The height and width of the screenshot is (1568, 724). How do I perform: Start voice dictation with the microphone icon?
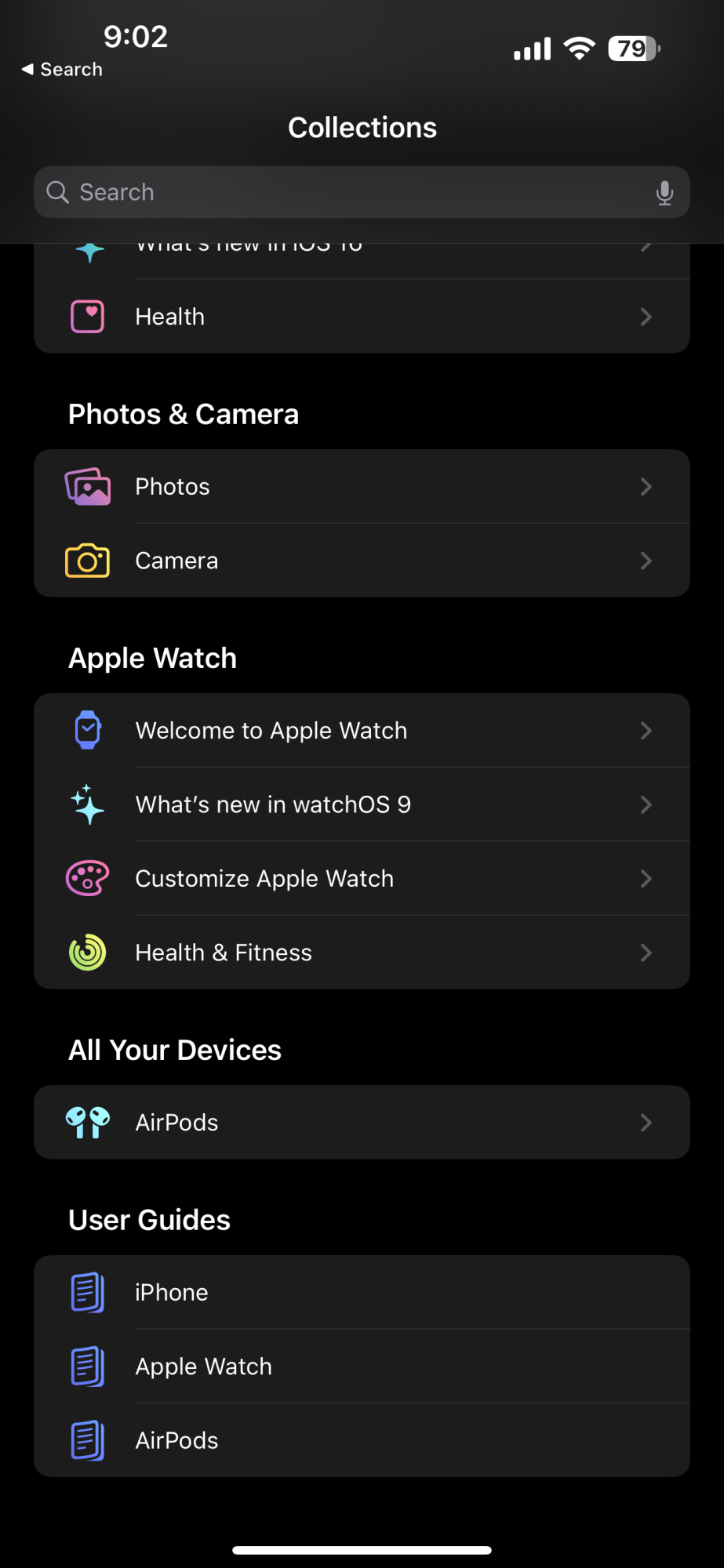(664, 192)
